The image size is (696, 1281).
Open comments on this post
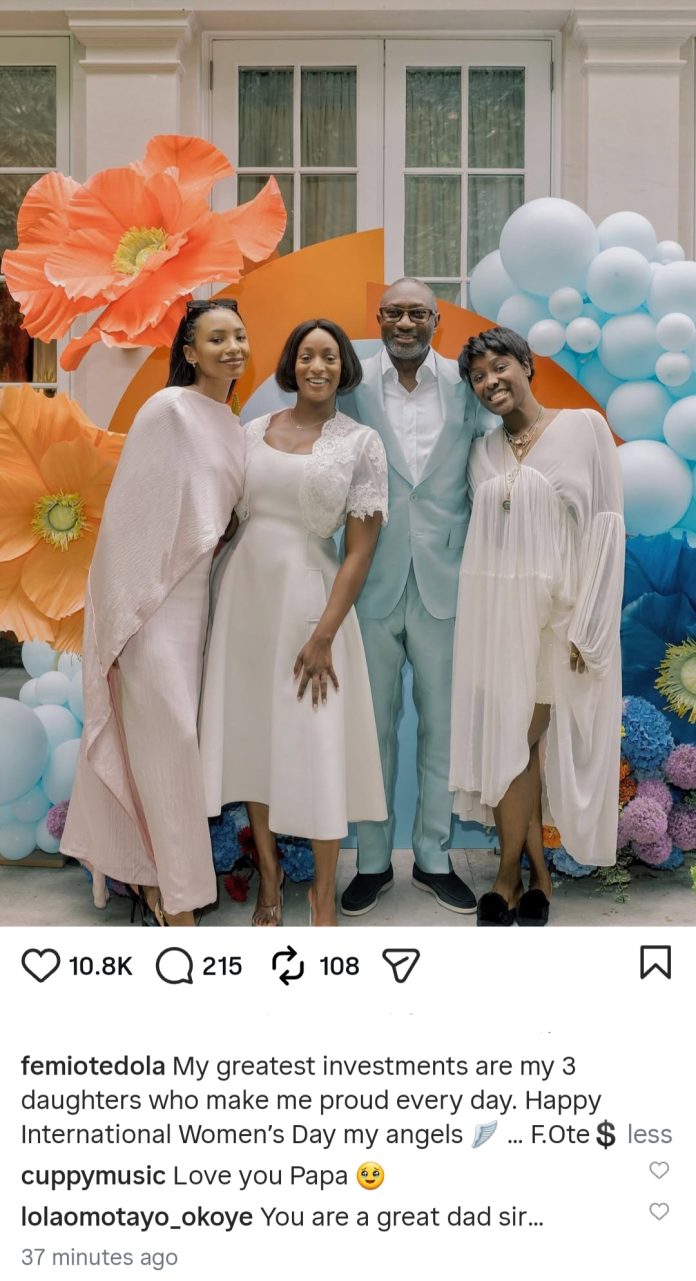point(175,965)
